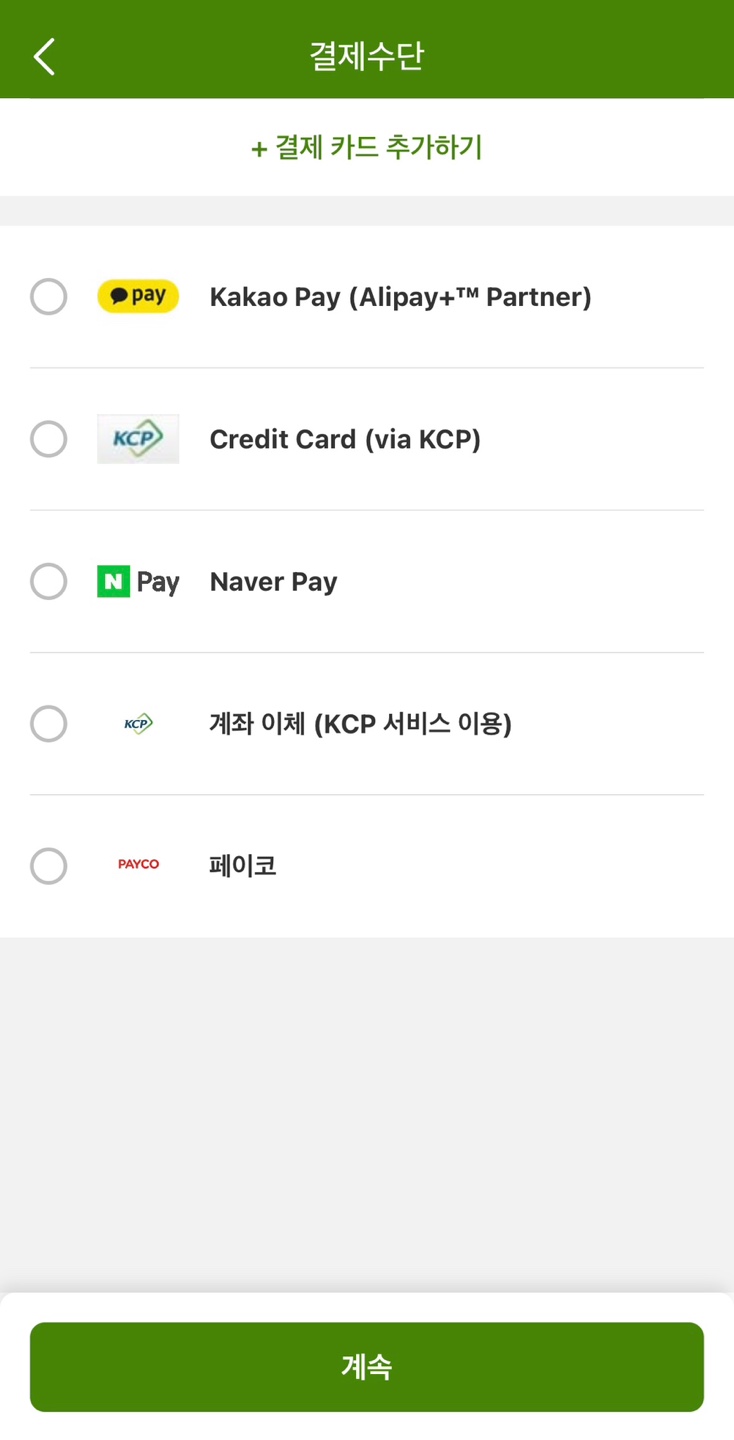734x1440 pixels.
Task: Open 결제 카드 추가하기 to add a card
Action: [x=366, y=146]
